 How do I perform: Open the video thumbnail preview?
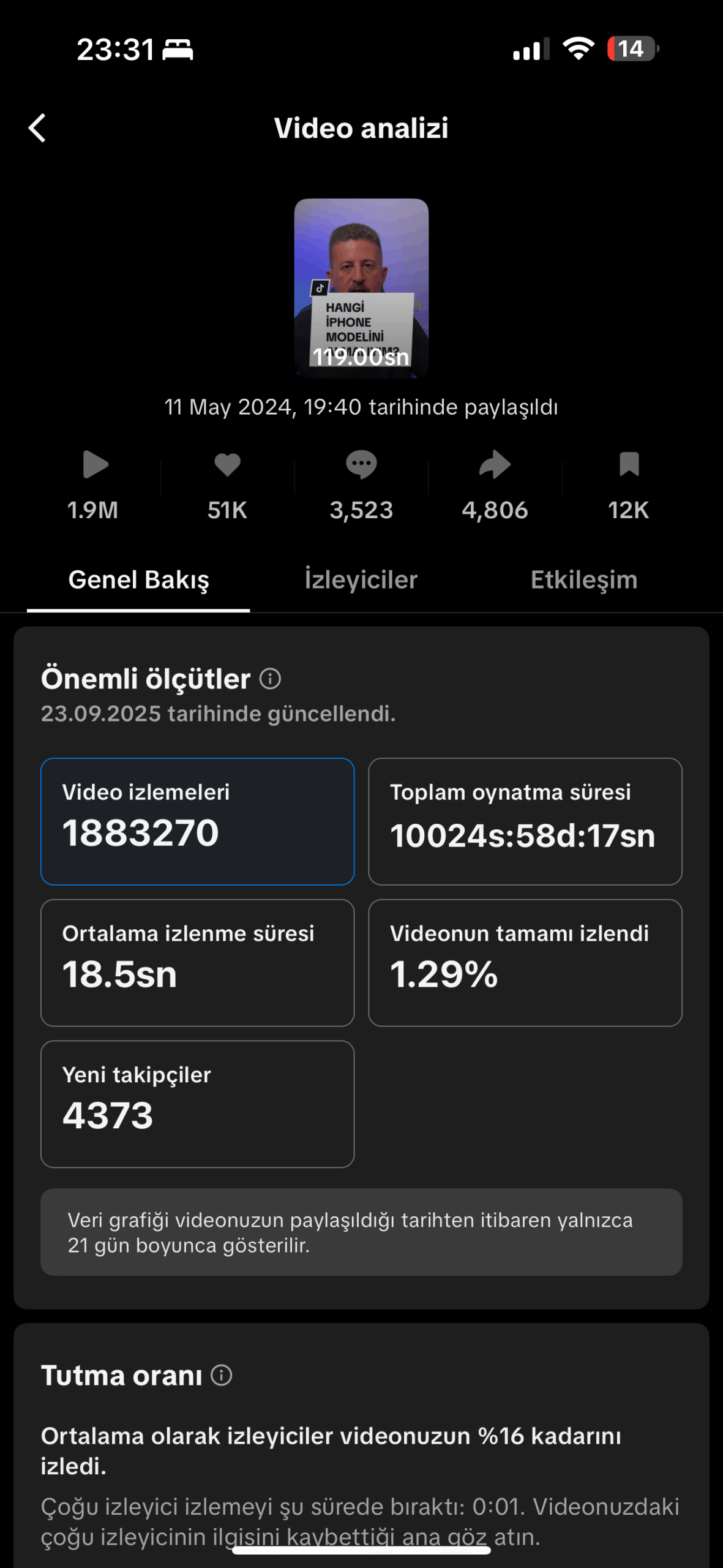click(361, 287)
